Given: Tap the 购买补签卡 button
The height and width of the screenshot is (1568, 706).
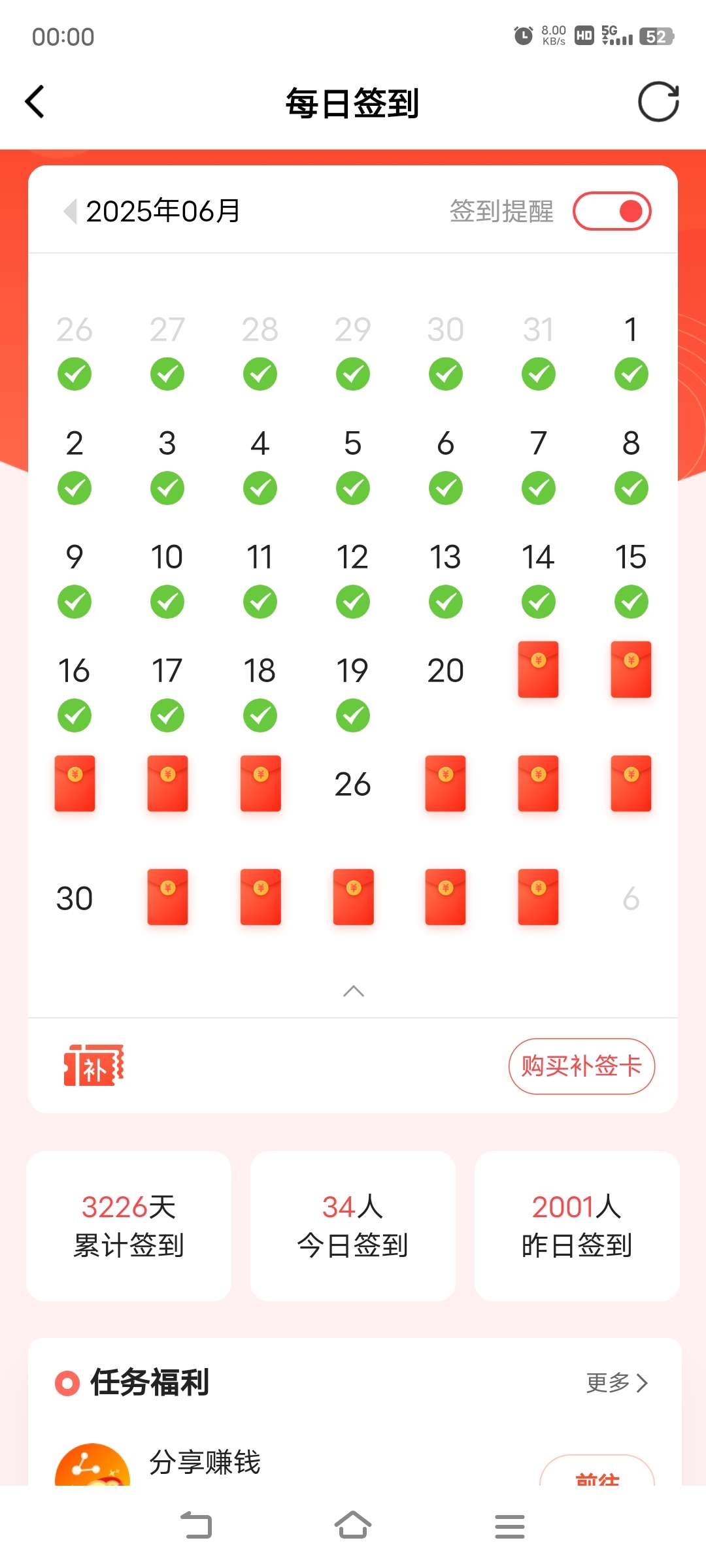Looking at the screenshot, I should pos(582,1066).
